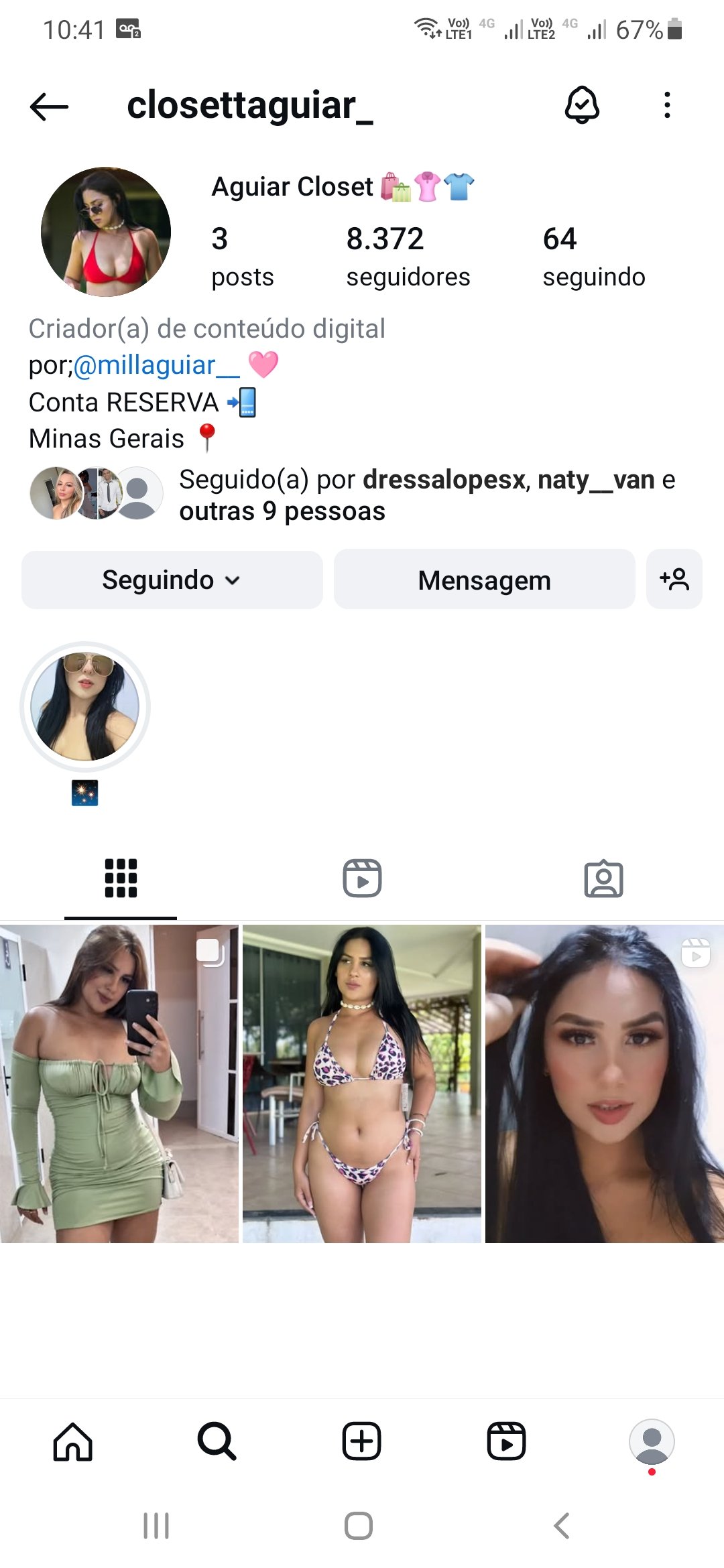
Task: Expand the Seguindo dropdown button
Action: [172, 580]
